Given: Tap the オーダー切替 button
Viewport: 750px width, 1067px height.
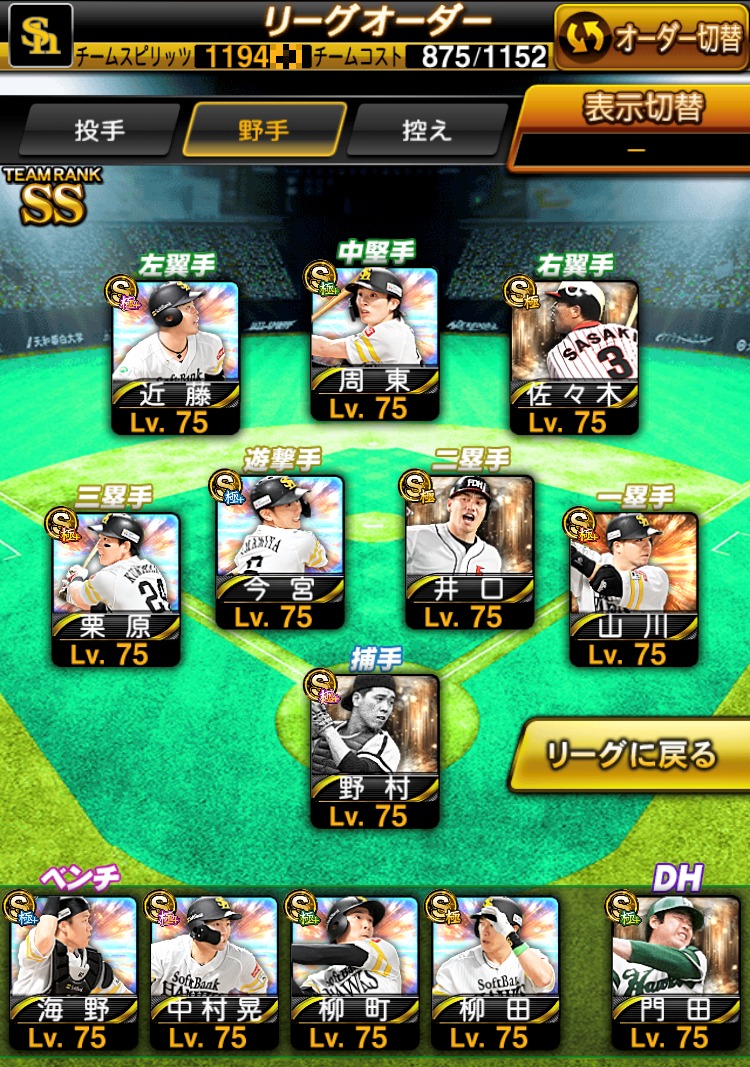Looking at the screenshot, I should [x=650, y=37].
